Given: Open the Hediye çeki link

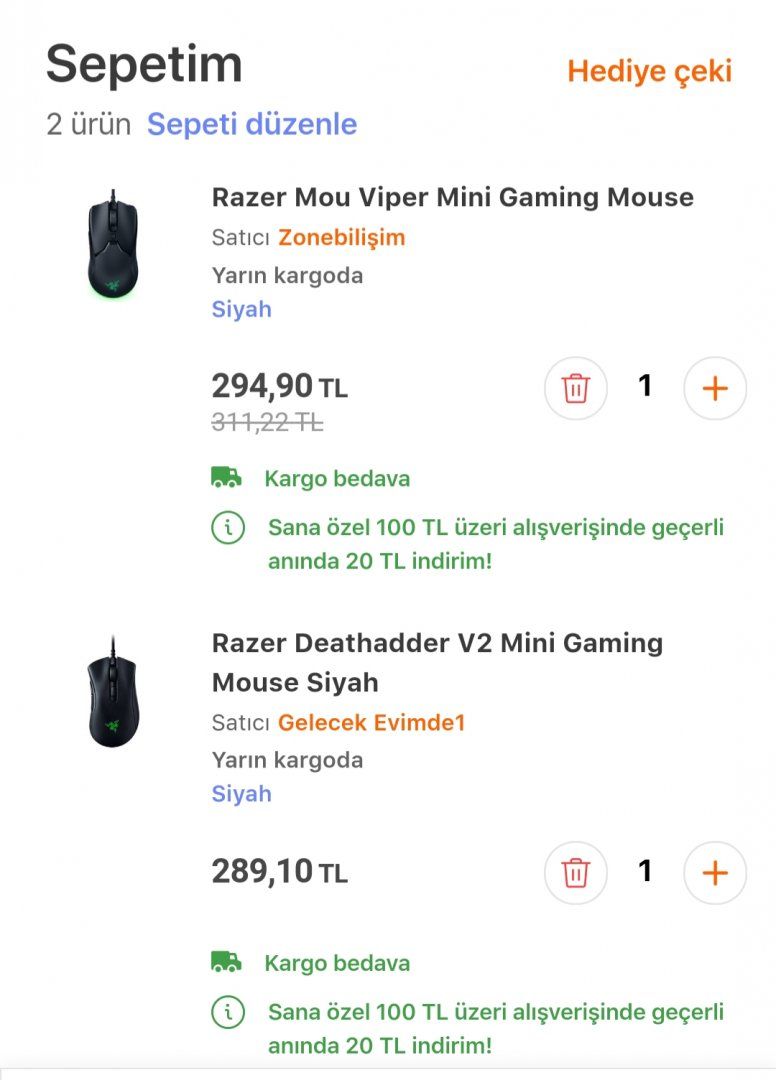Looking at the screenshot, I should tap(649, 71).
